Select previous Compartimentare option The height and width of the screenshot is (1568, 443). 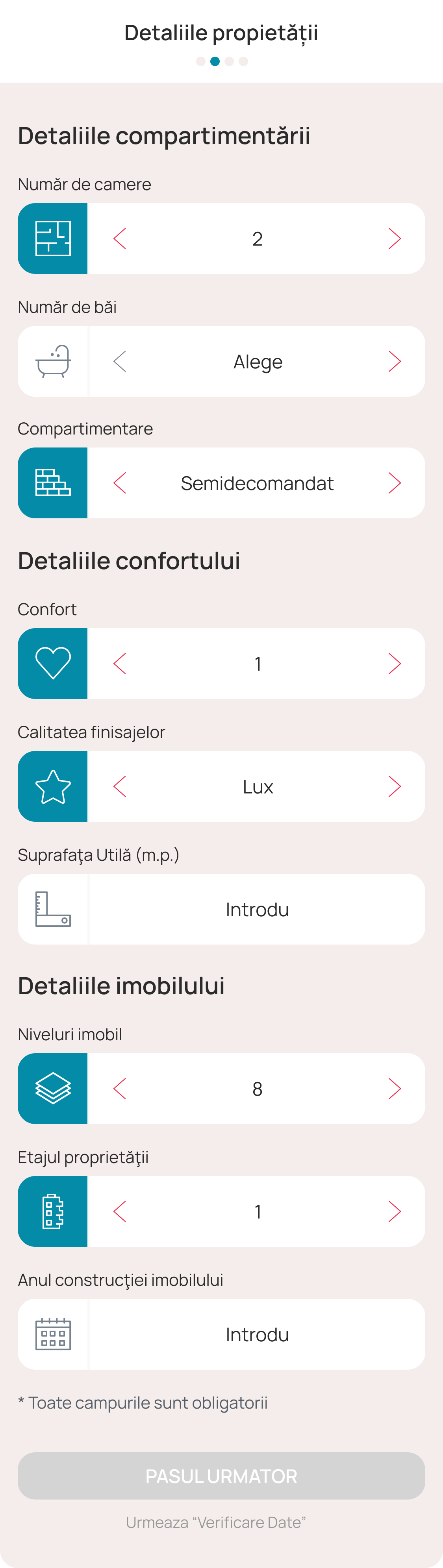pos(120,483)
